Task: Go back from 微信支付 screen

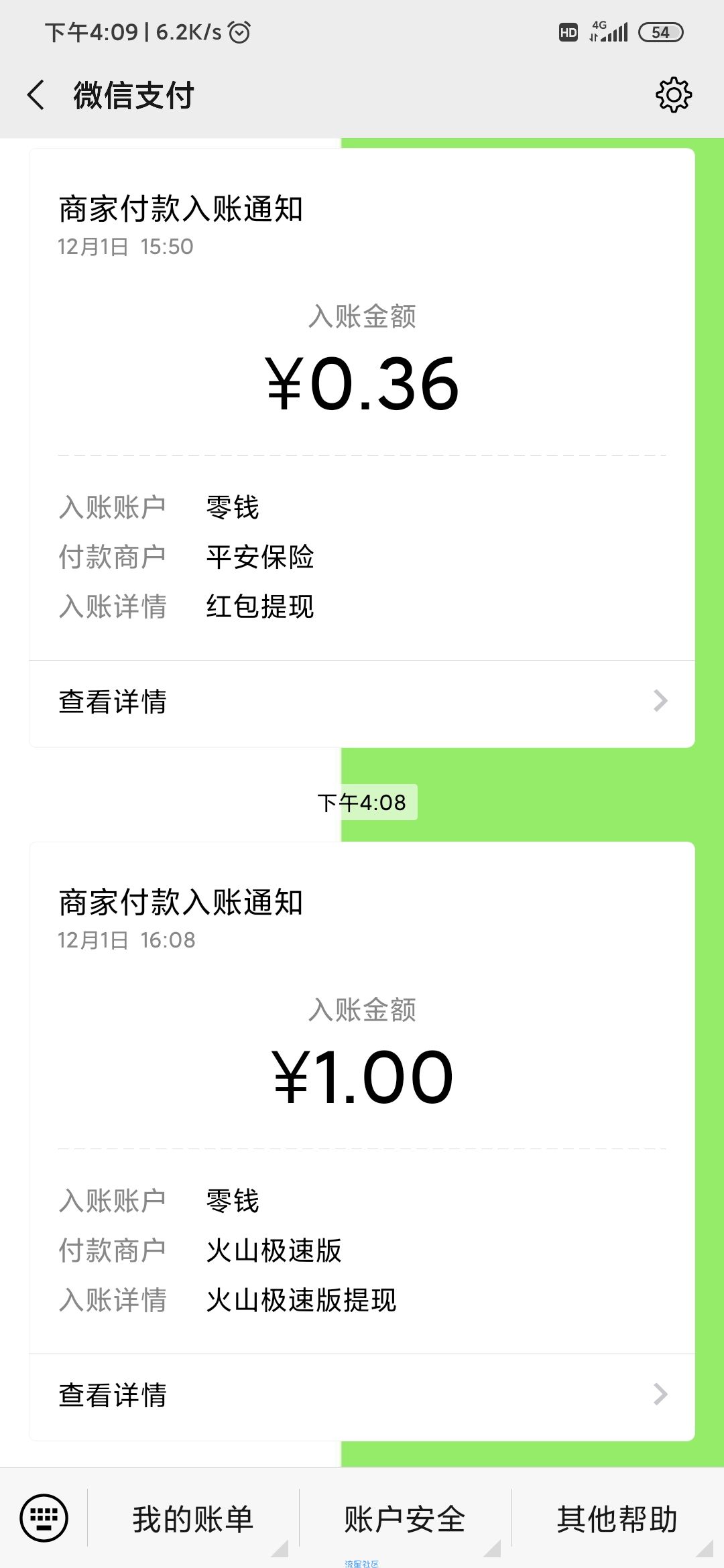Action: (36, 94)
